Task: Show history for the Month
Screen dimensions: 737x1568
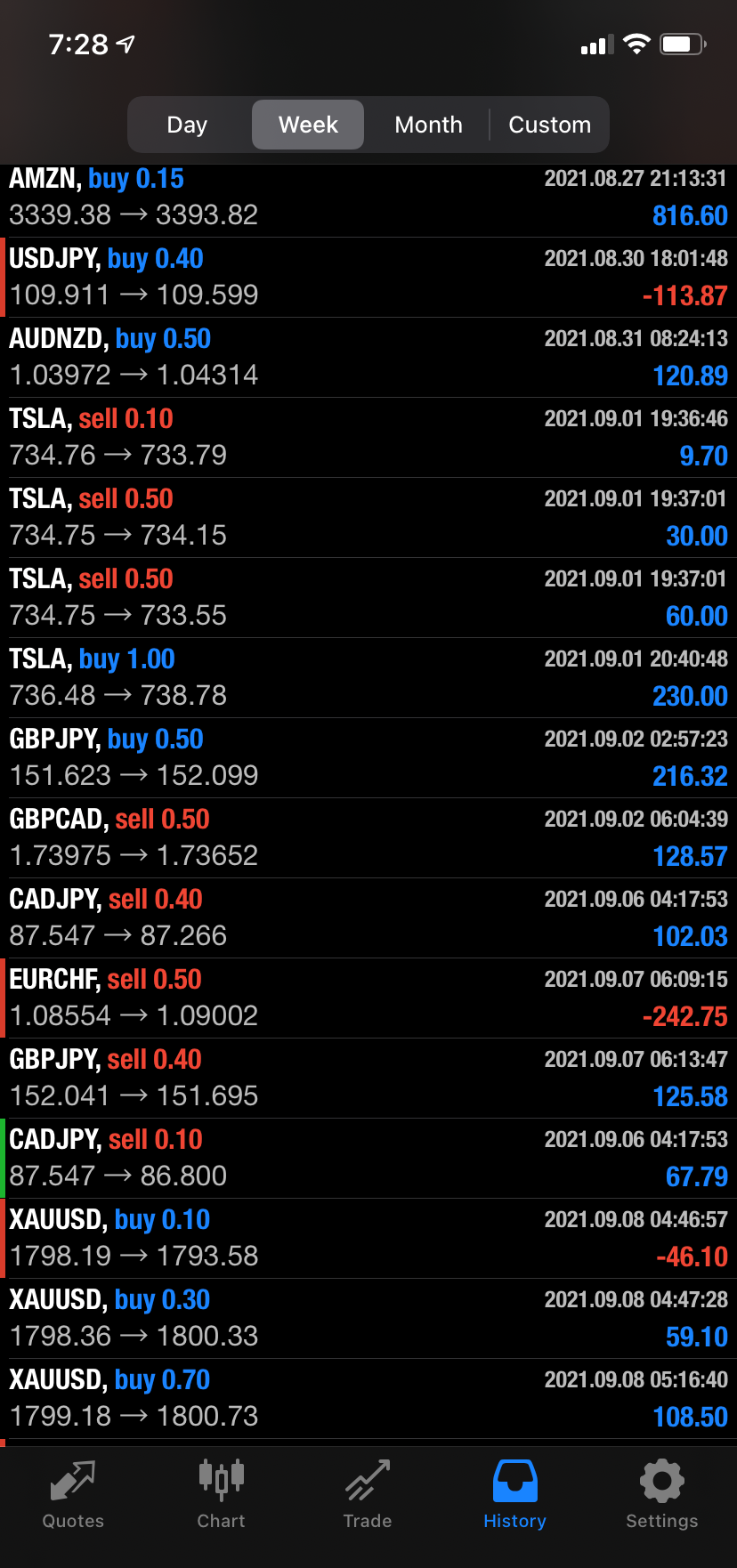Action: [428, 125]
